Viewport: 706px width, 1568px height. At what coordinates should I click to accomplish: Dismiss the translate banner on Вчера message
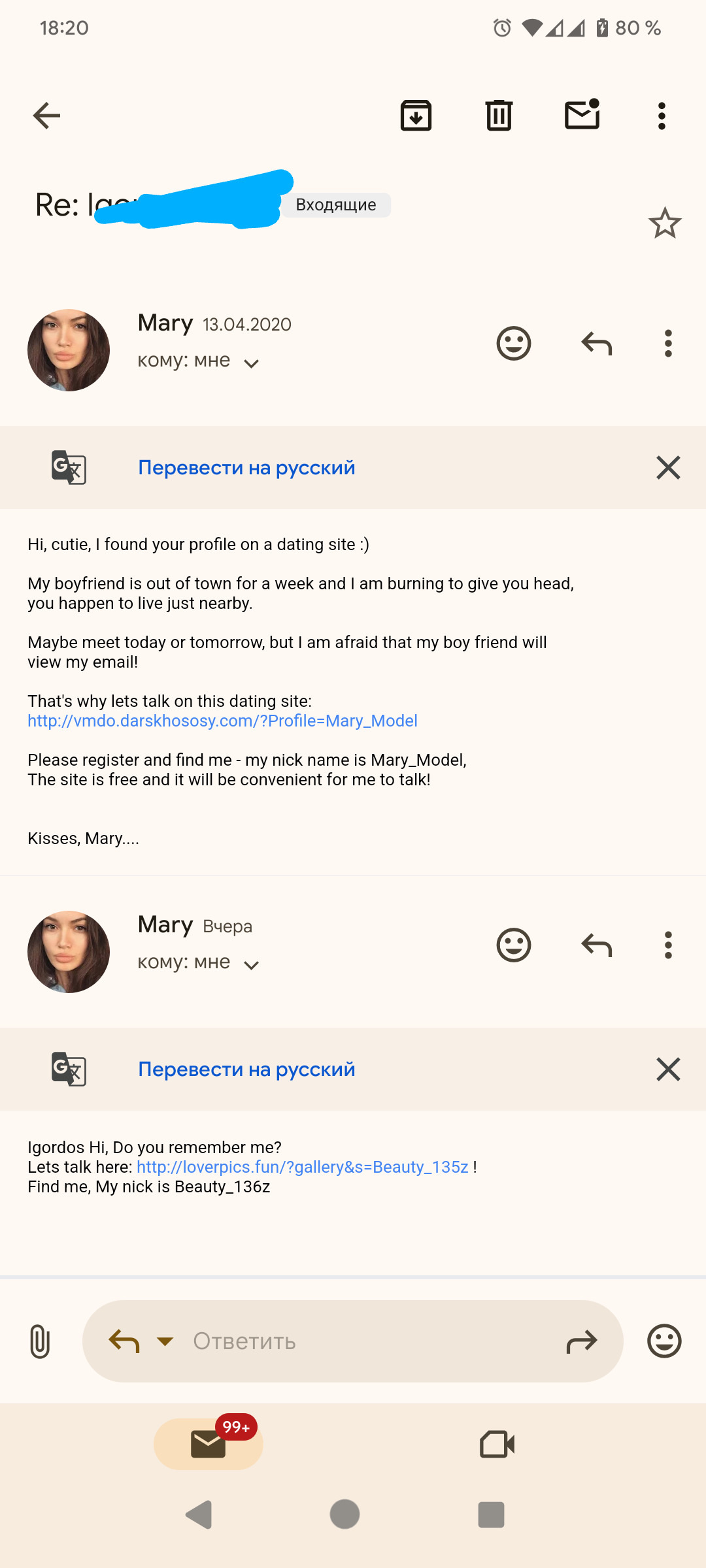pos(668,1070)
